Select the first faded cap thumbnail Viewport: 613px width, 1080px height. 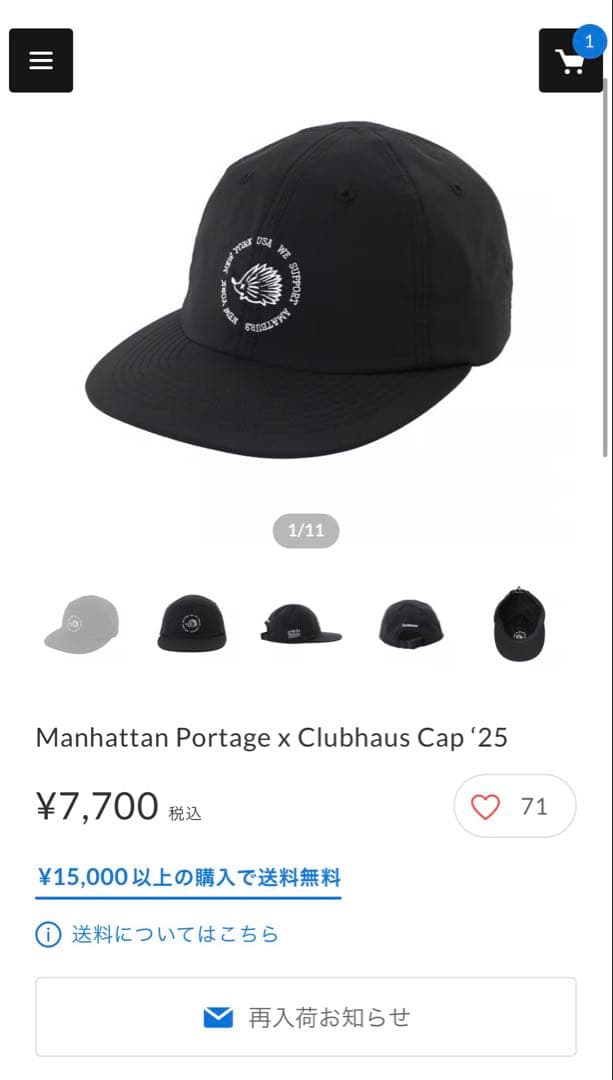pyautogui.click(x=82, y=624)
